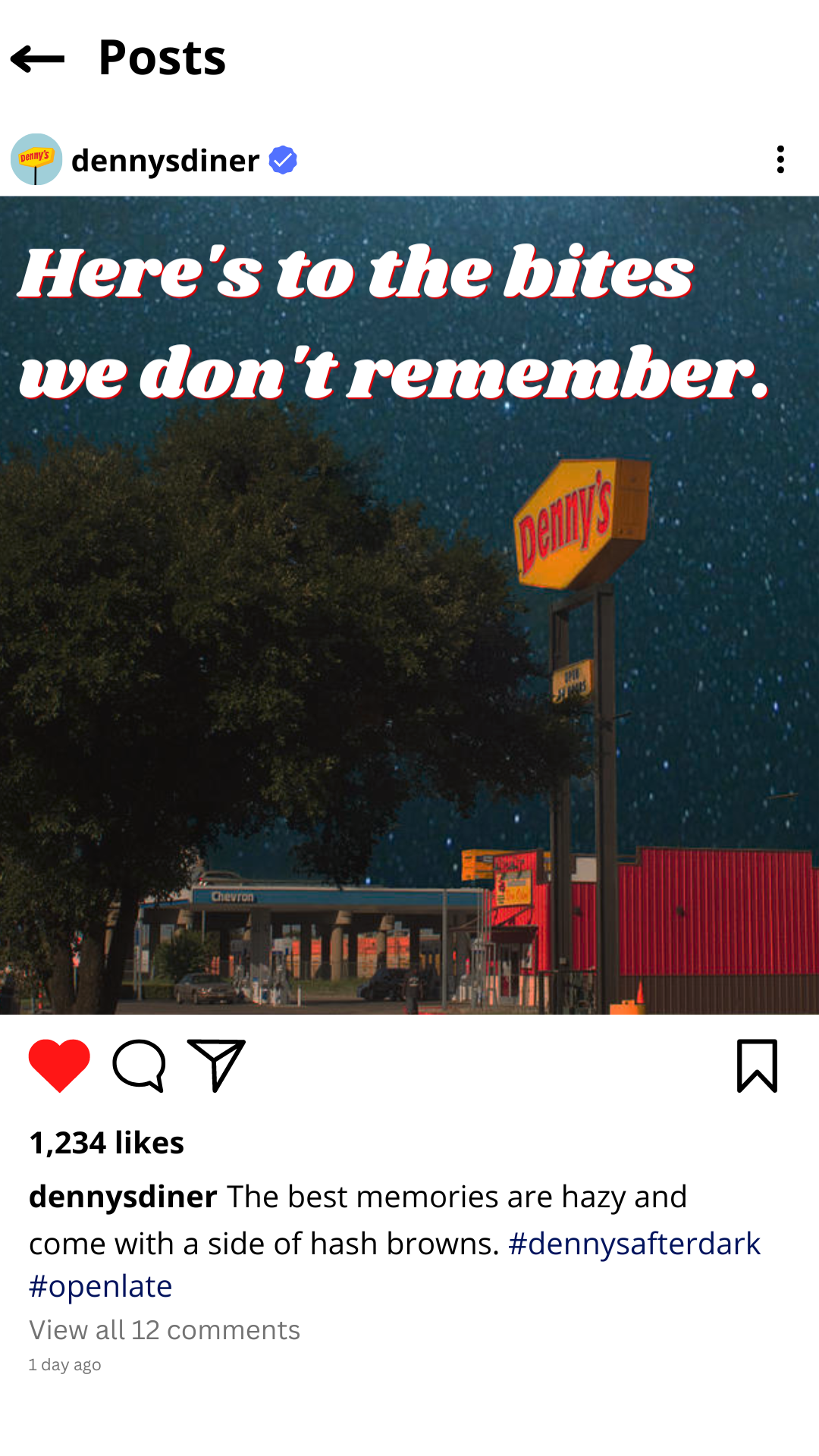Open the comment bubble icon
This screenshot has width=819, height=1456.
[x=140, y=1065]
